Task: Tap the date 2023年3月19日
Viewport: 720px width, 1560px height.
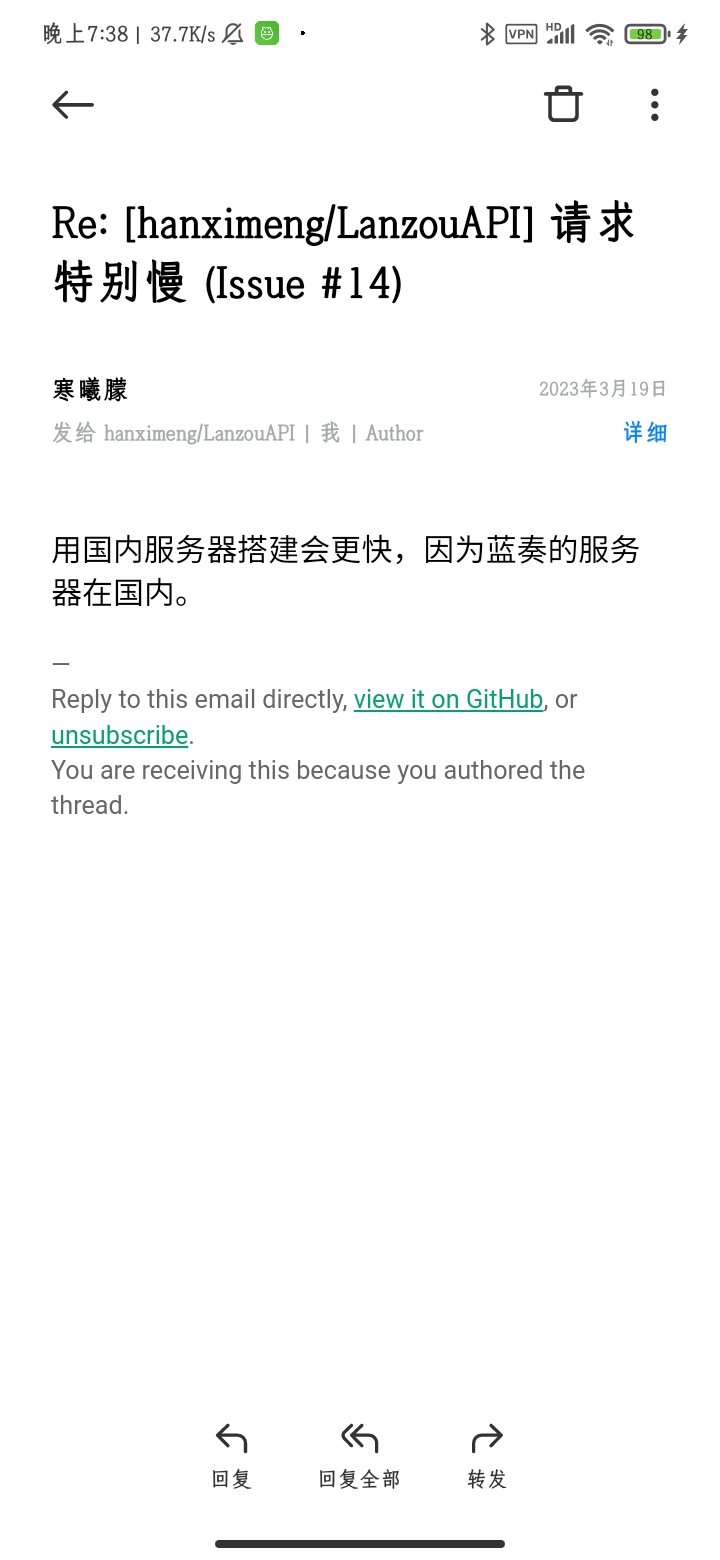Action: click(x=601, y=389)
